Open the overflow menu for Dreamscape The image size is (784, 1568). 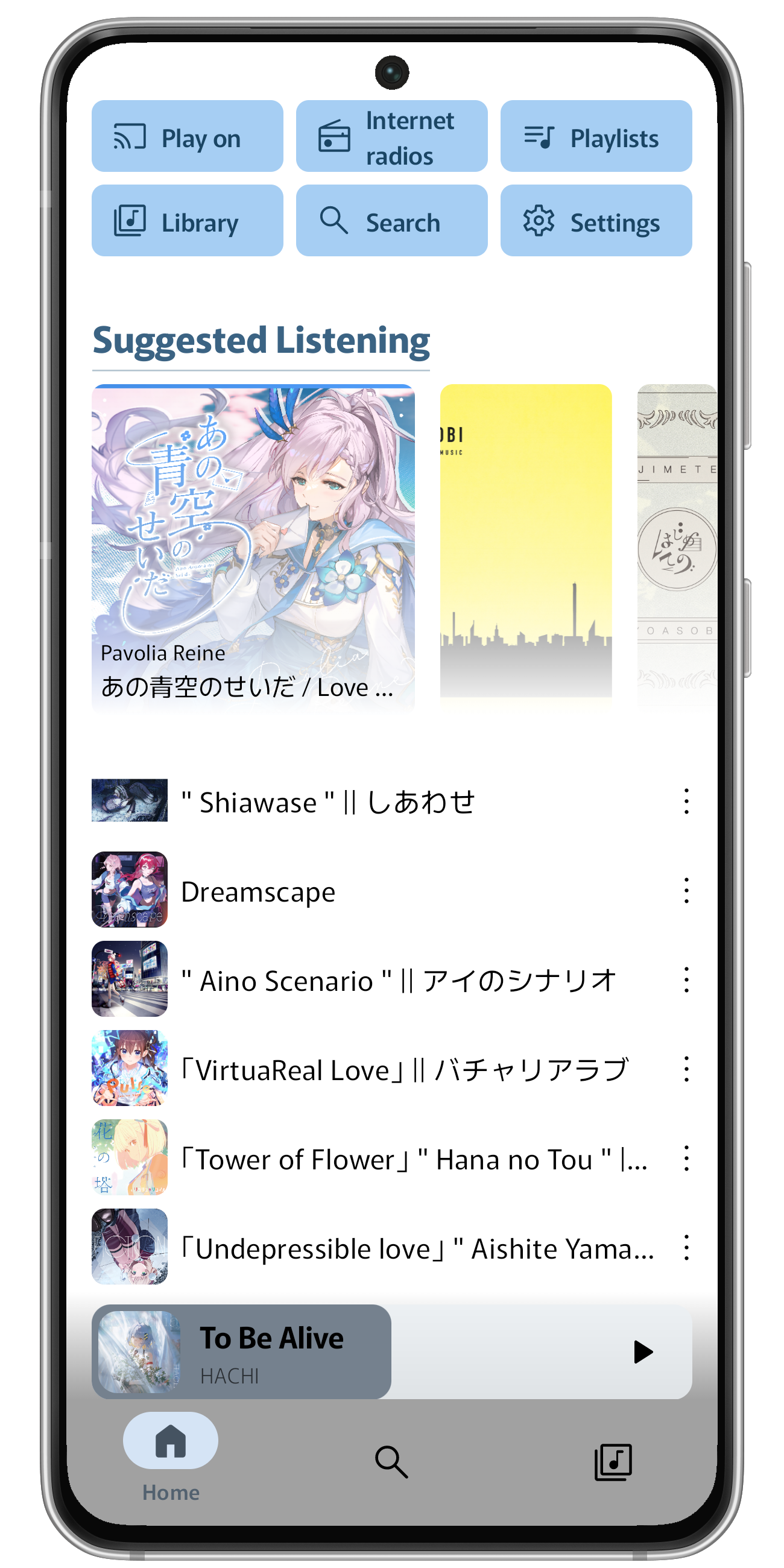point(686,891)
